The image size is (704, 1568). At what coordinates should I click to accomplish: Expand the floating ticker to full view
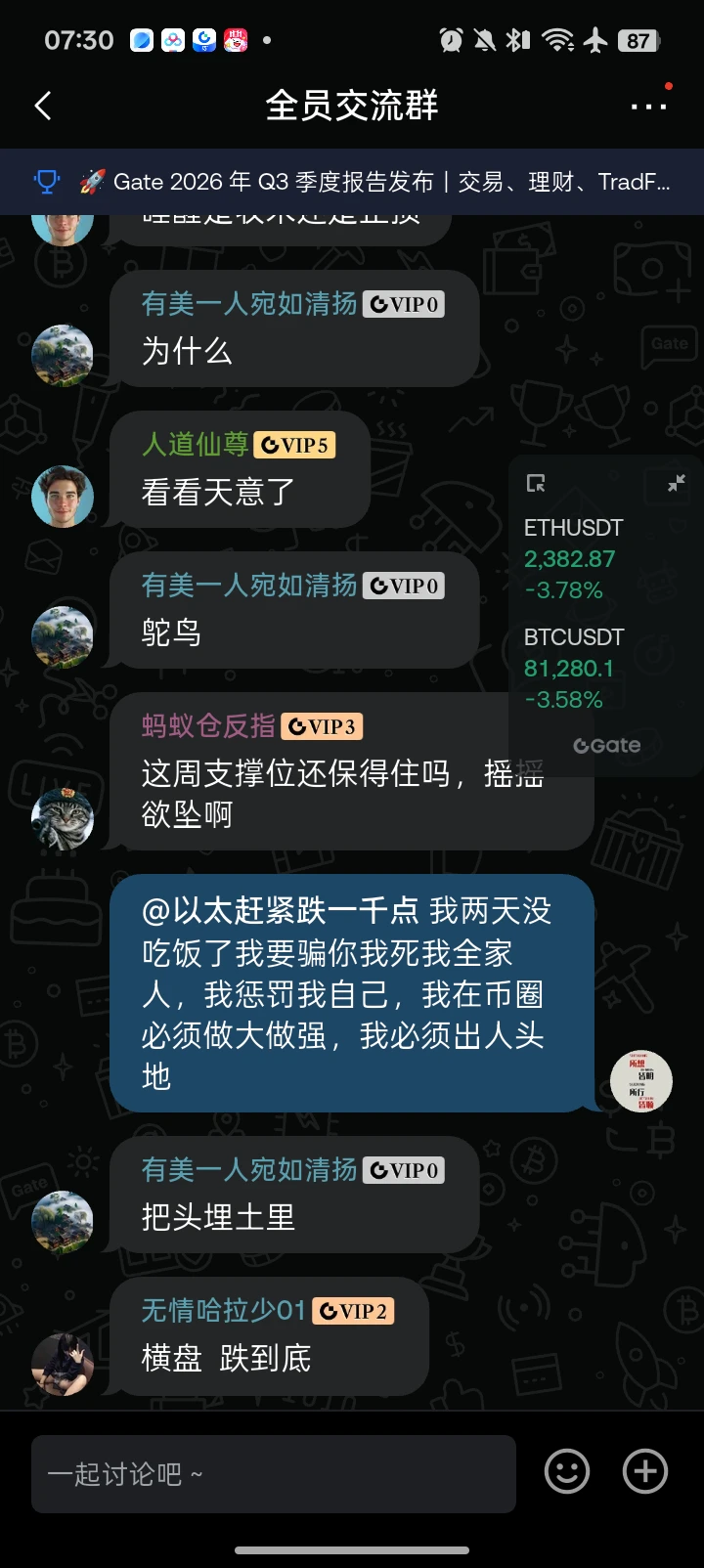tap(536, 483)
